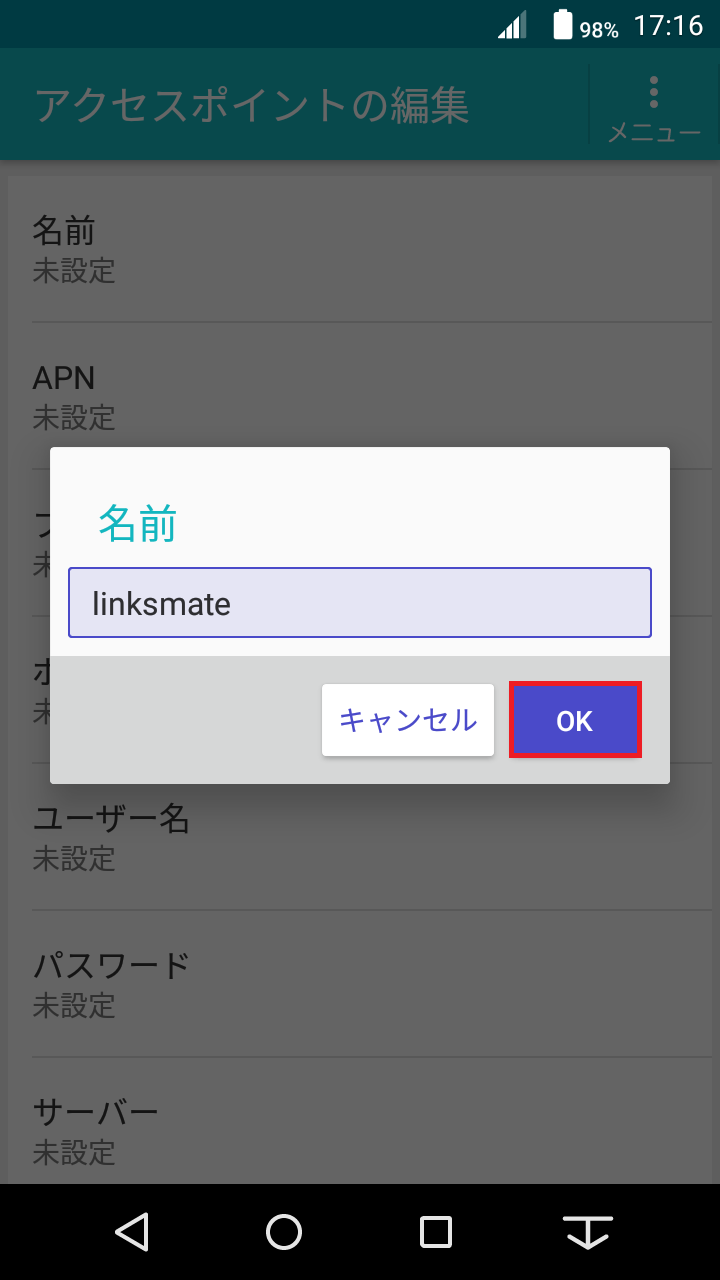Confirm the name by tapping OK
Viewport: 720px width, 1280px height.
(x=575, y=719)
